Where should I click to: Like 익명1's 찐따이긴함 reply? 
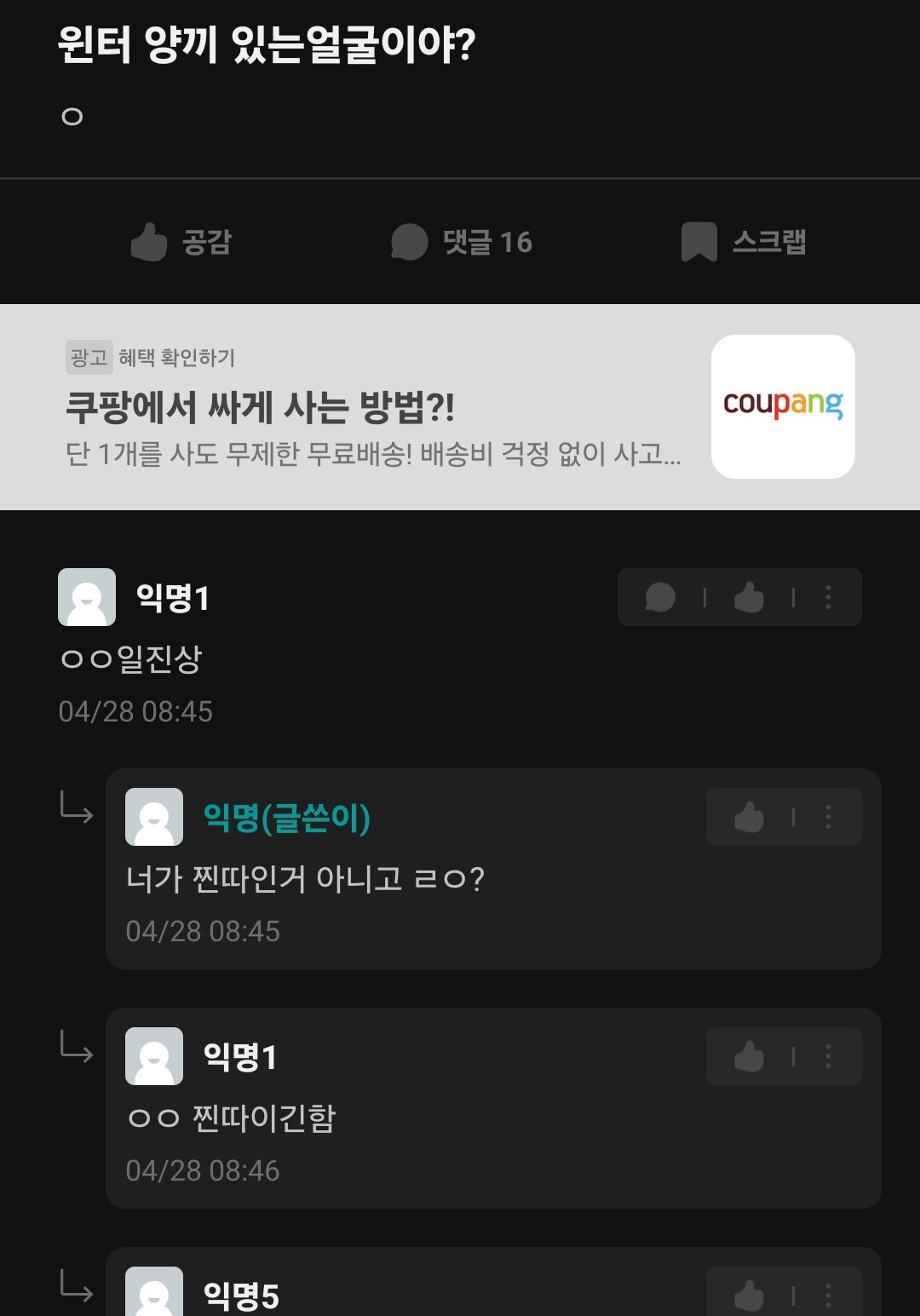(749, 1057)
